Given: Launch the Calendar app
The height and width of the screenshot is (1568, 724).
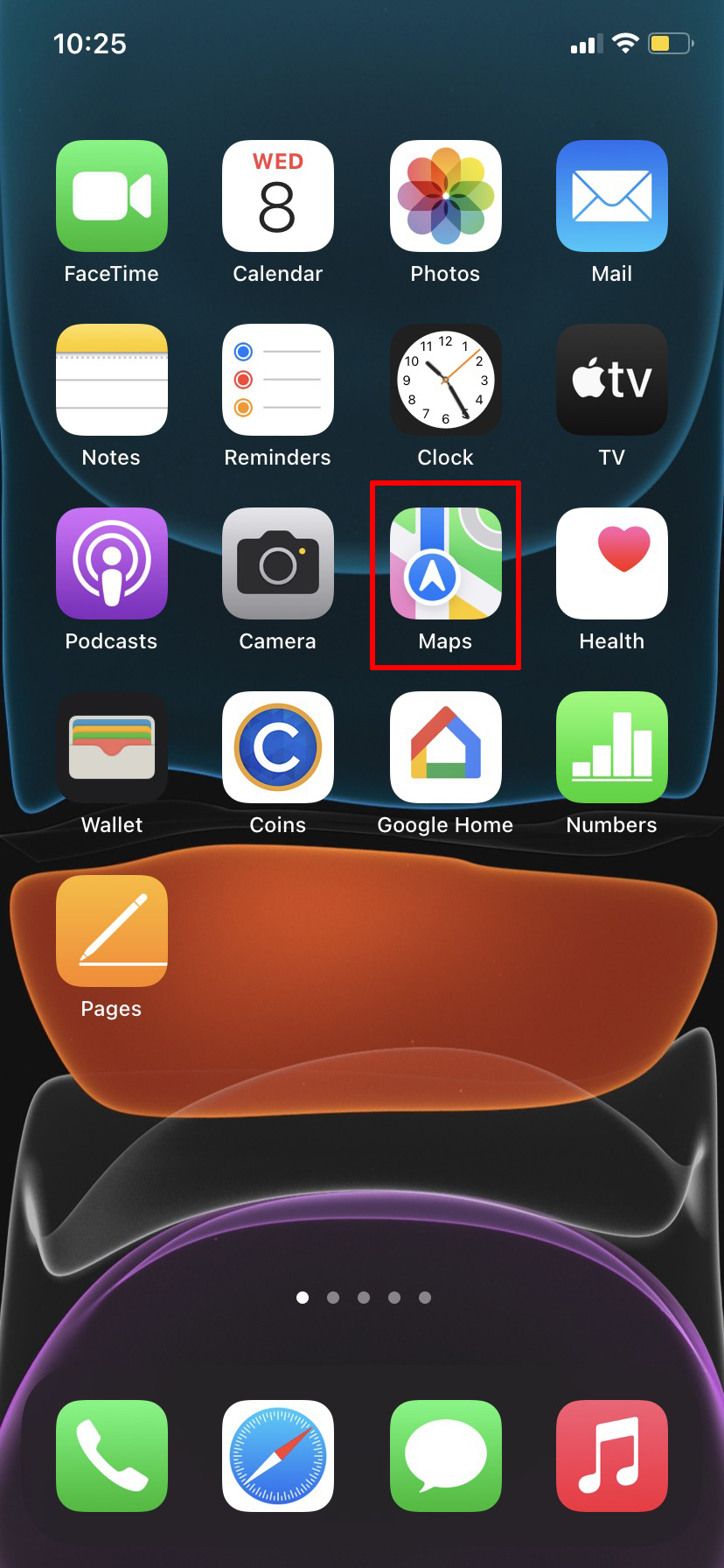Looking at the screenshot, I should pyautogui.click(x=278, y=196).
